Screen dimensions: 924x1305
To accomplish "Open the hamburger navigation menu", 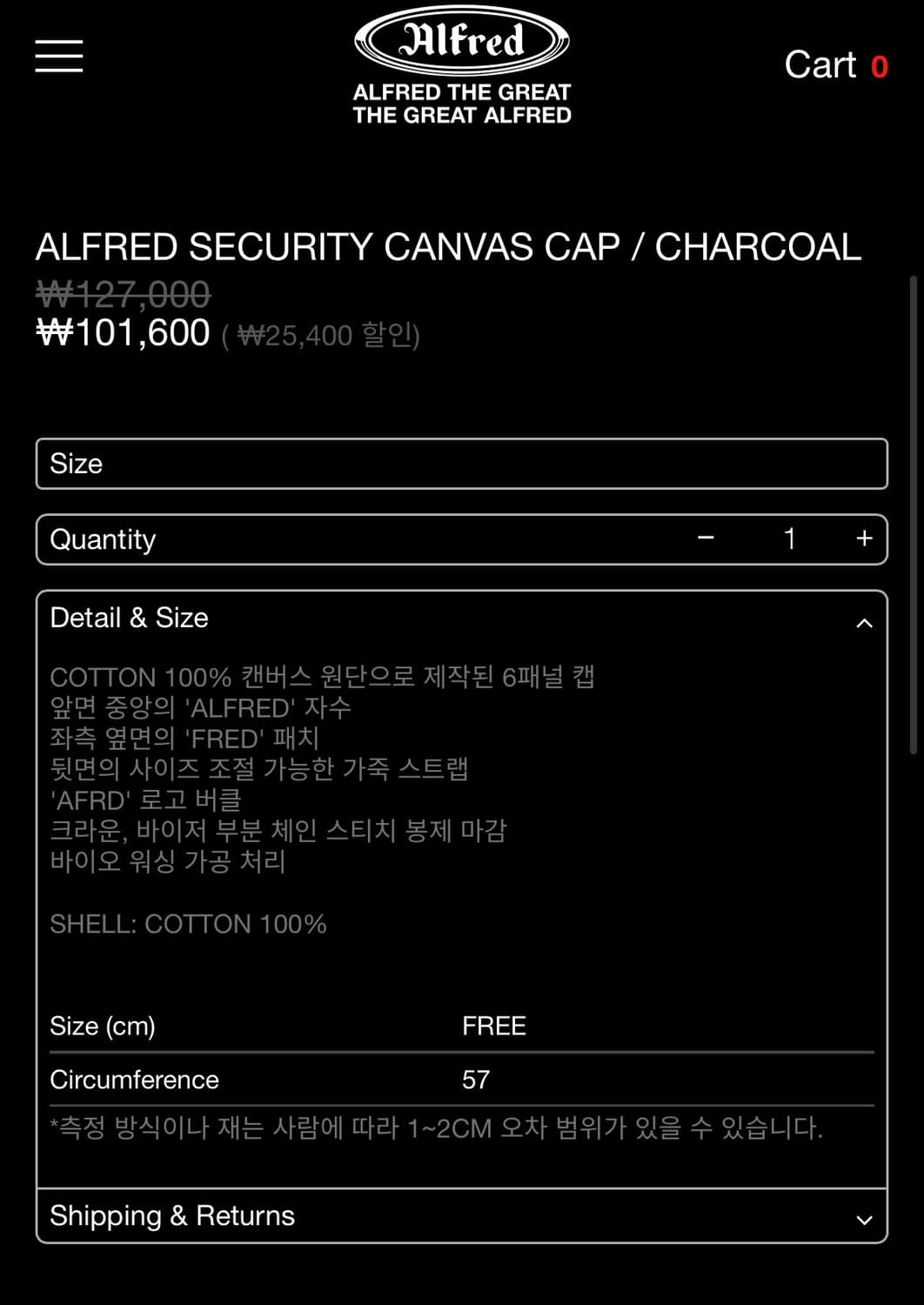I will point(59,57).
